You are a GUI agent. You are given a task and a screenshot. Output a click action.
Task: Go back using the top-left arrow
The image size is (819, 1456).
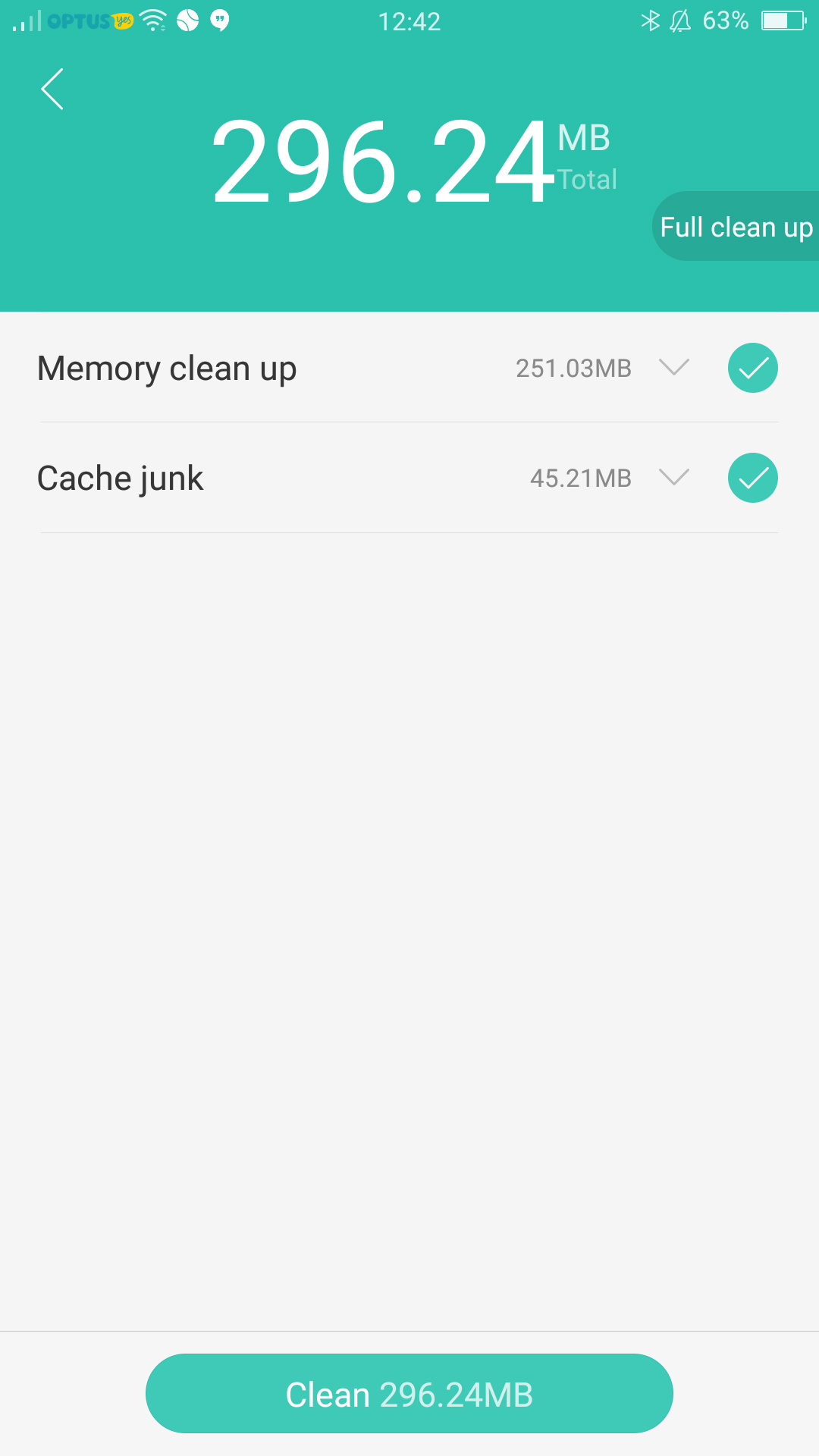[x=52, y=89]
